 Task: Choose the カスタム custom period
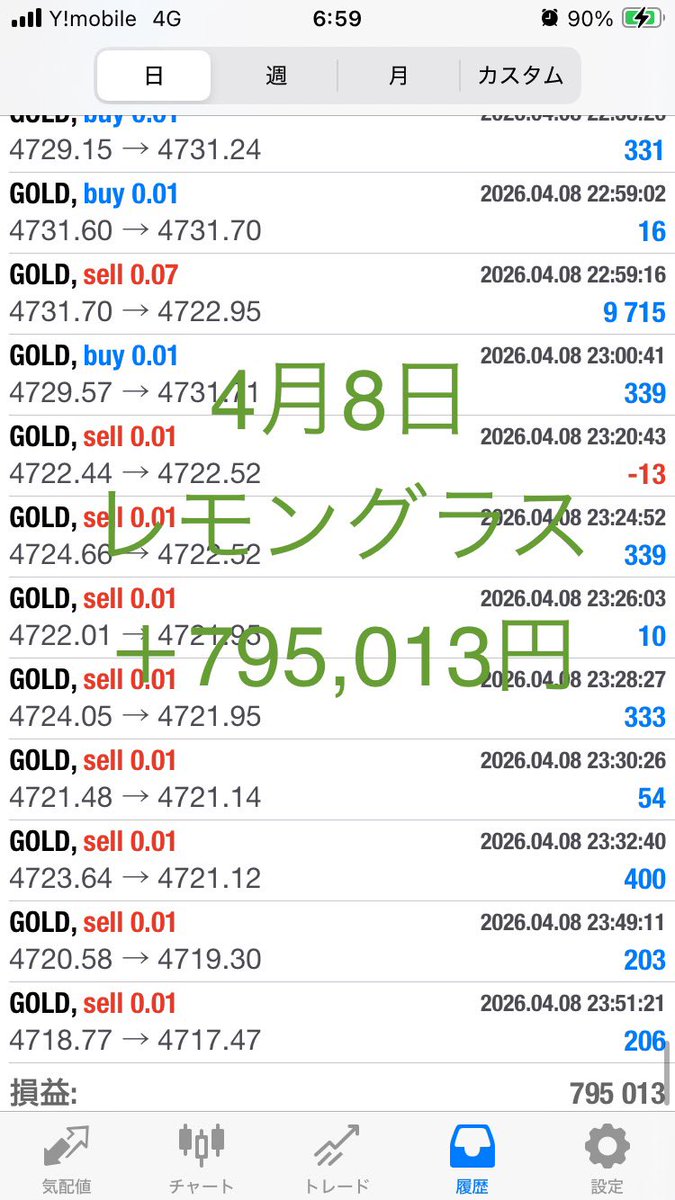point(520,75)
